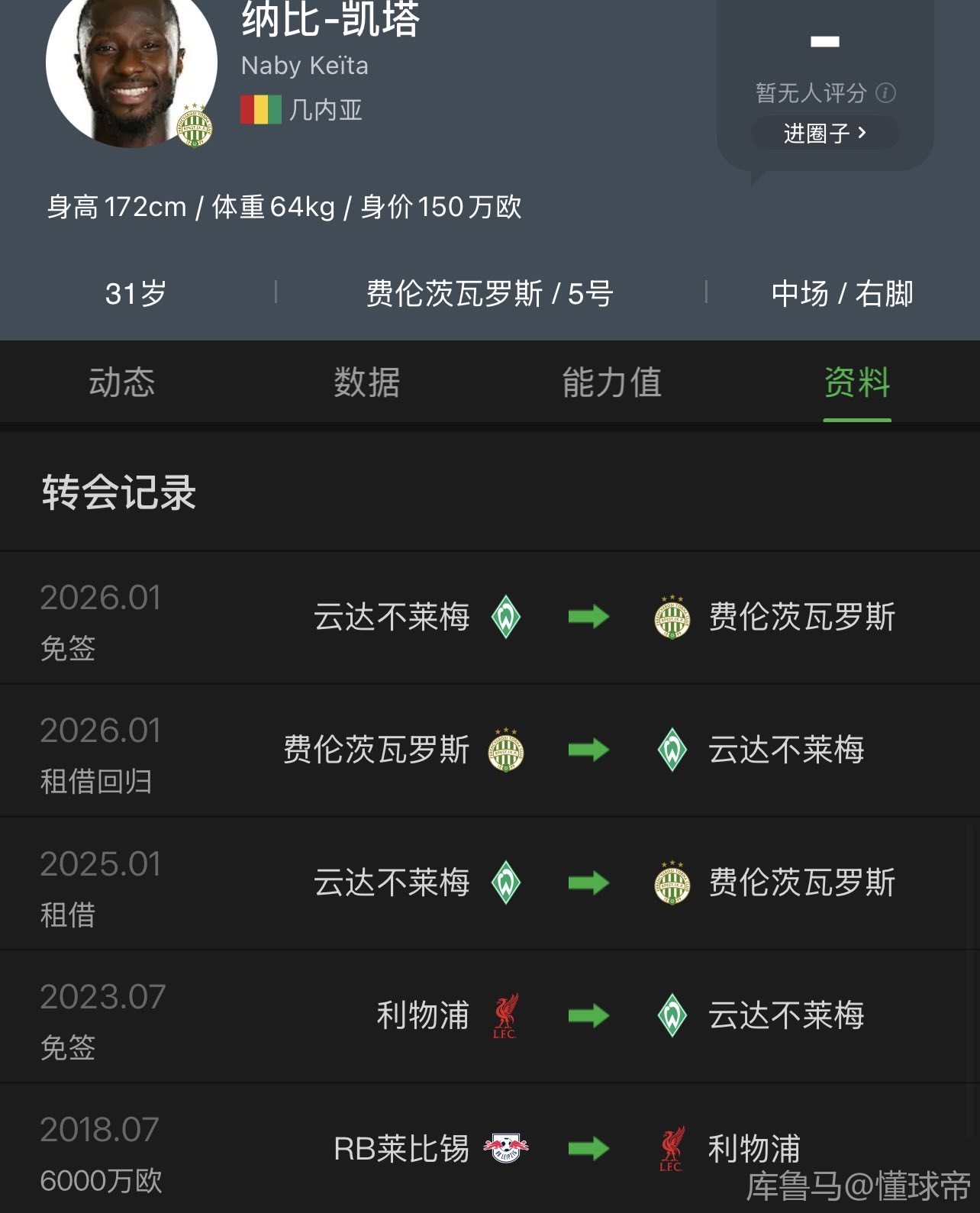This screenshot has width=980, height=1213.
Task: Switch to the 动态 tab
Action: point(121,382)
